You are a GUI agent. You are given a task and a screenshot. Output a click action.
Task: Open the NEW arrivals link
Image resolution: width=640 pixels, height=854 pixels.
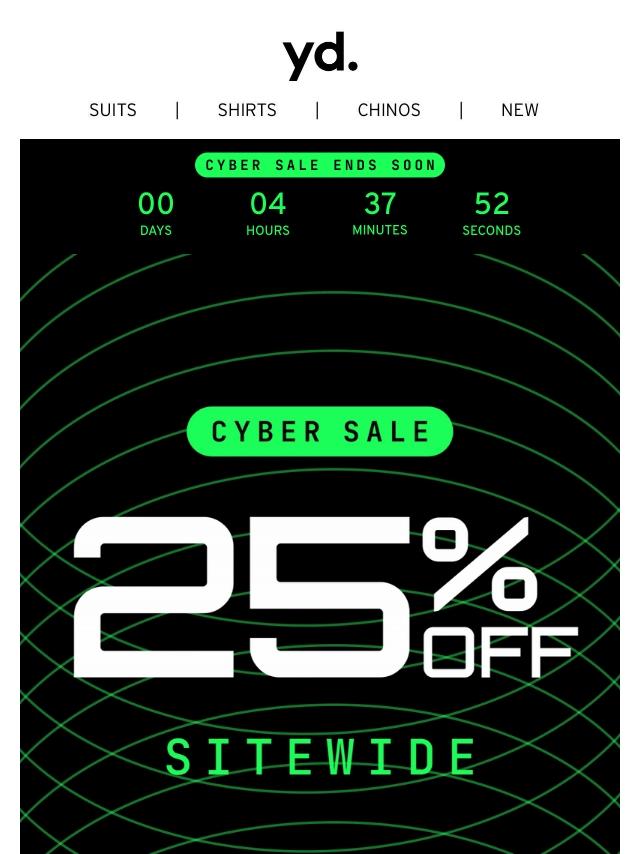coord(519,110)
